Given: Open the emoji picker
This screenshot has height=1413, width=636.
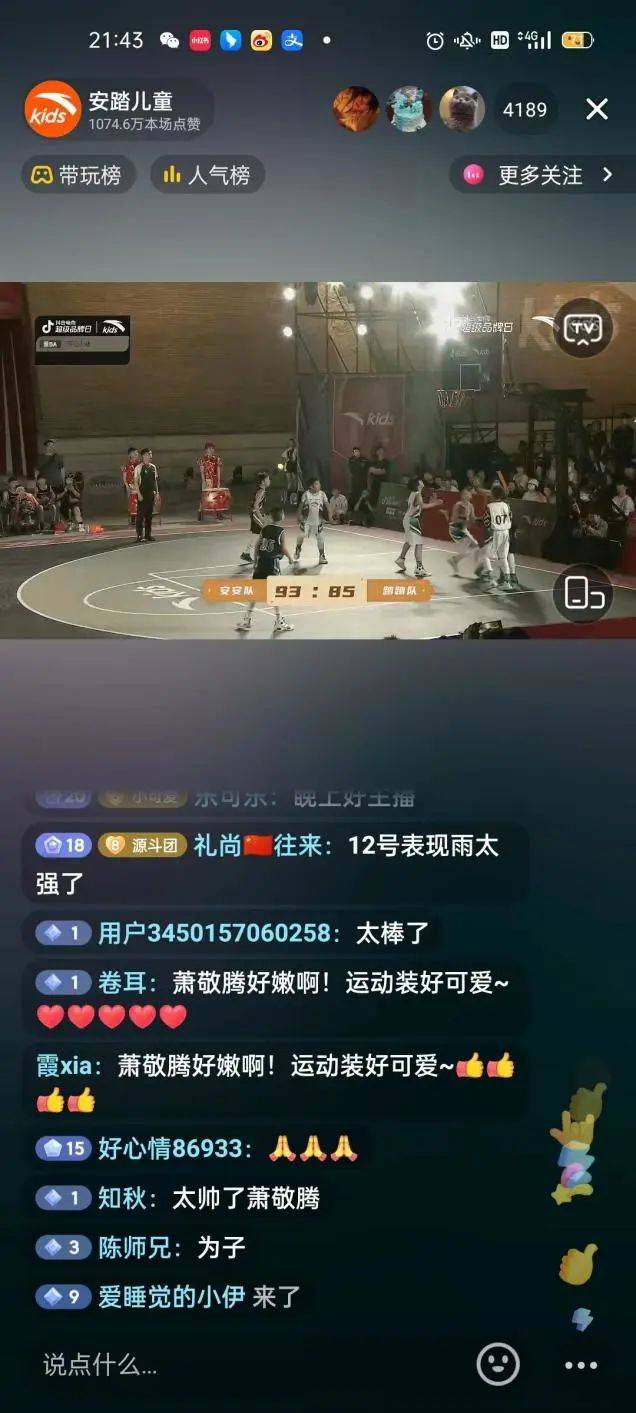Looking at the screenshot, I should [x=498, y=1363].
